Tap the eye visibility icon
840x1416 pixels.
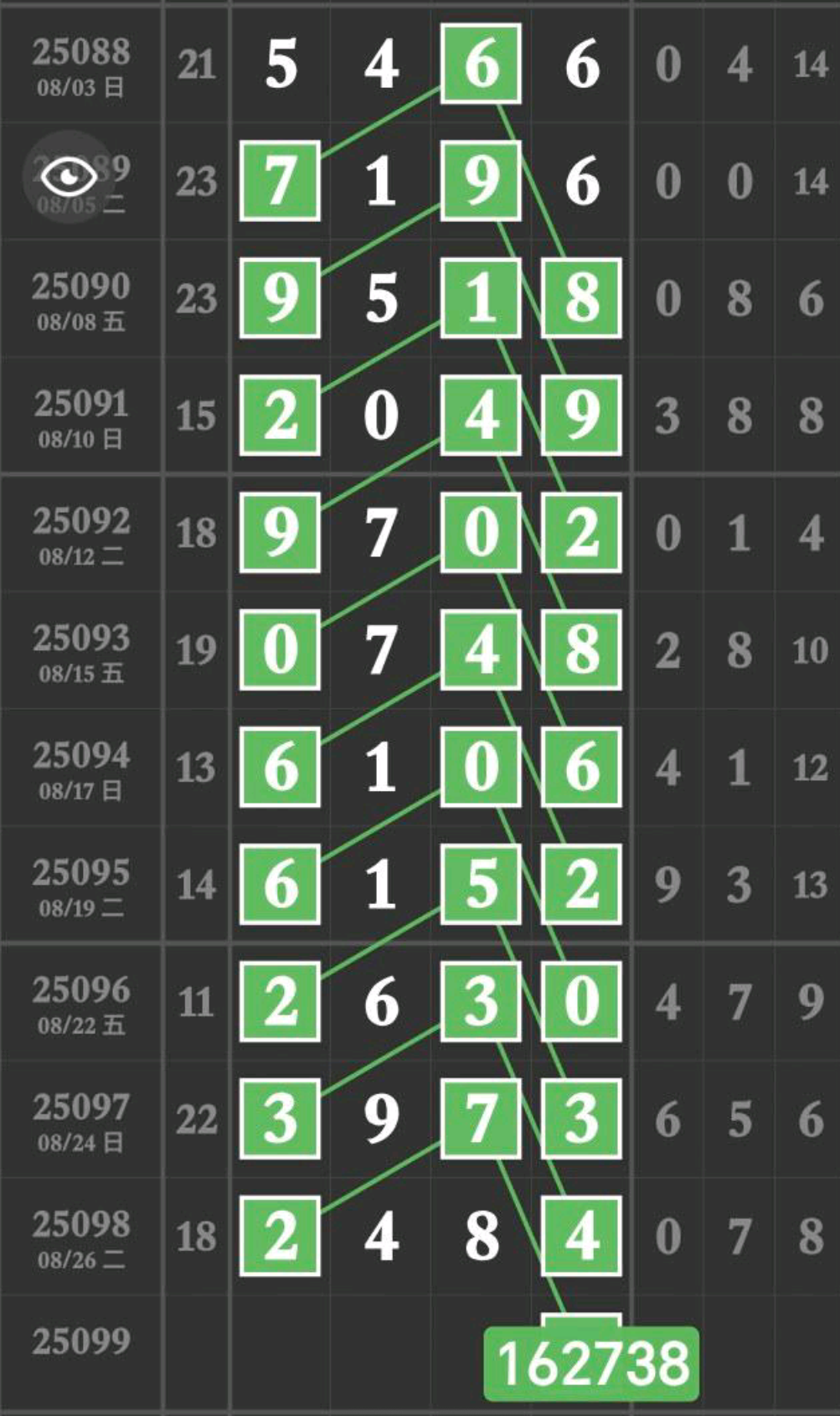(x=70, y=176)
